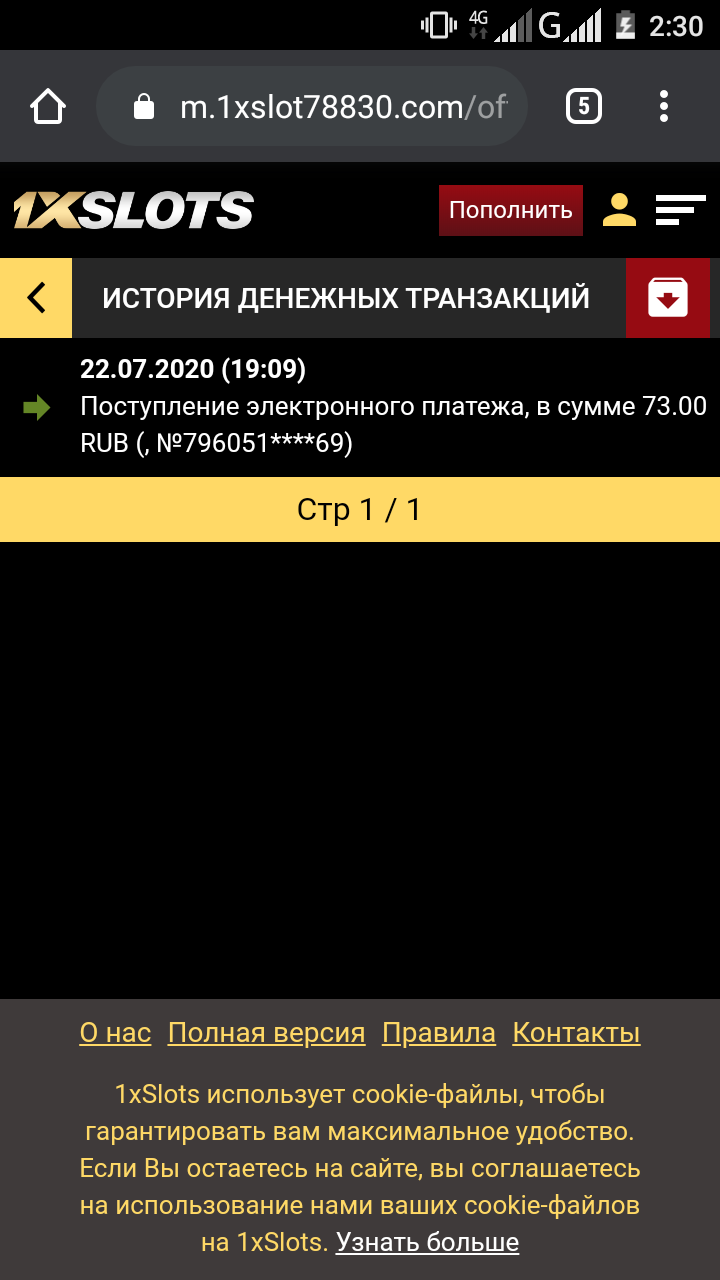
Task: Open the Контакты page
Action: coord(576,1032)
